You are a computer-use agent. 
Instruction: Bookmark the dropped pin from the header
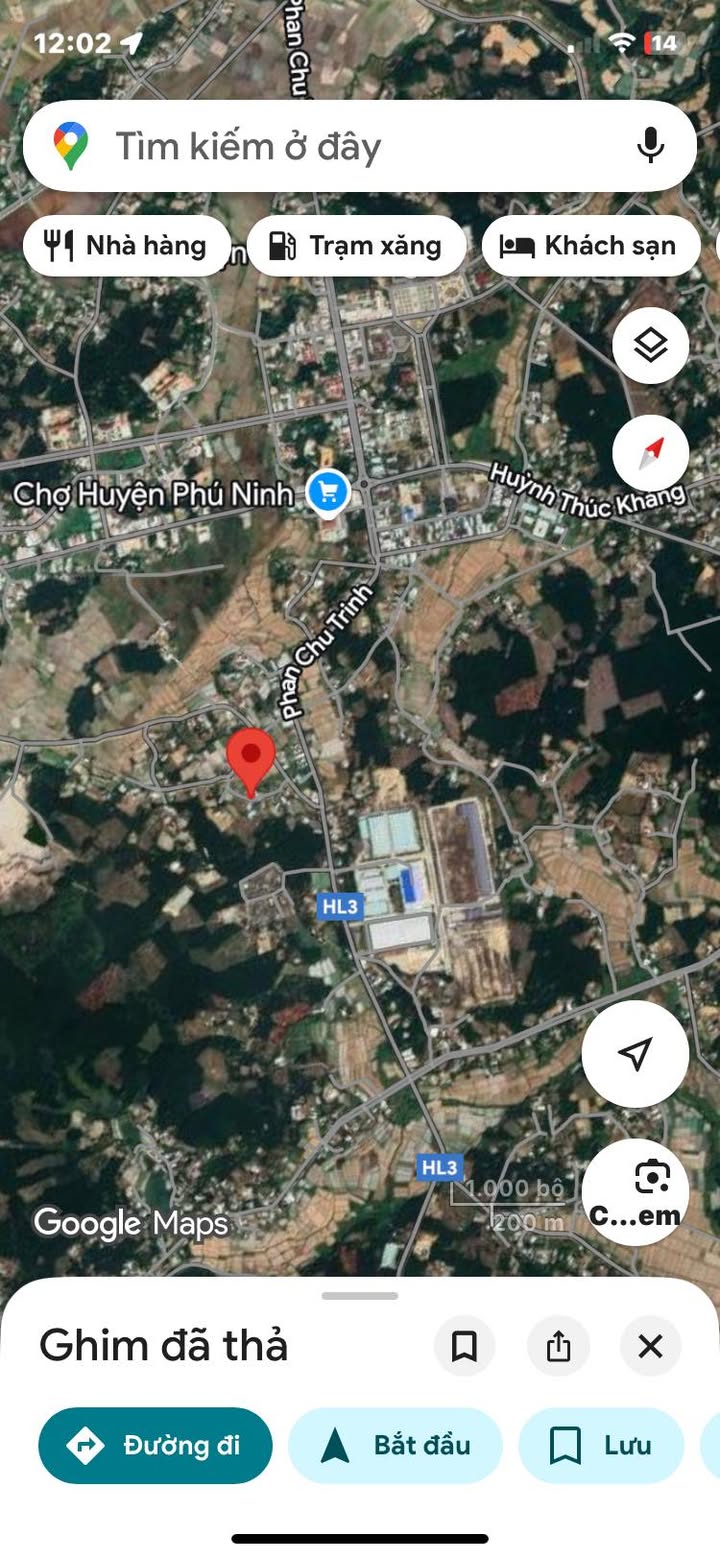[464, 1346]
